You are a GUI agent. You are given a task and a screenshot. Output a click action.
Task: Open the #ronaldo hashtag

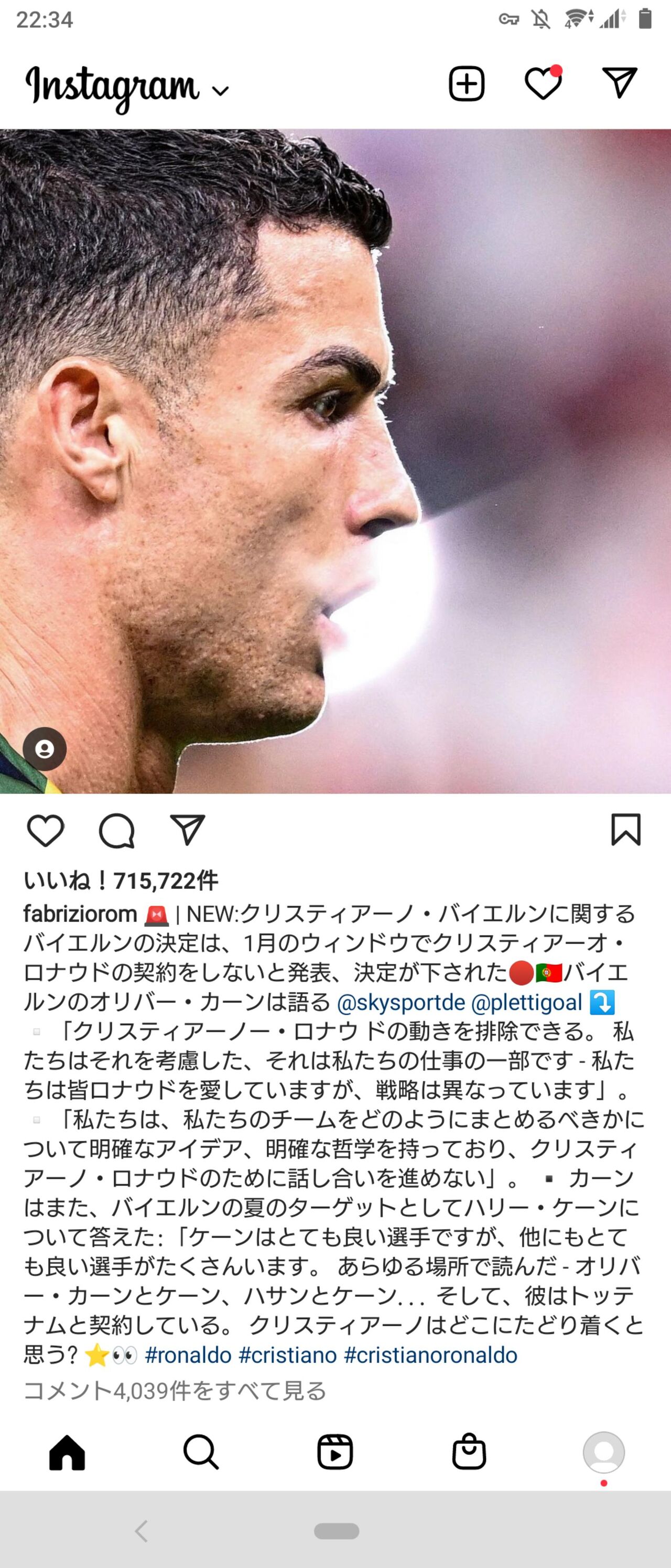pyautogui.click(x=189, y=1356)
